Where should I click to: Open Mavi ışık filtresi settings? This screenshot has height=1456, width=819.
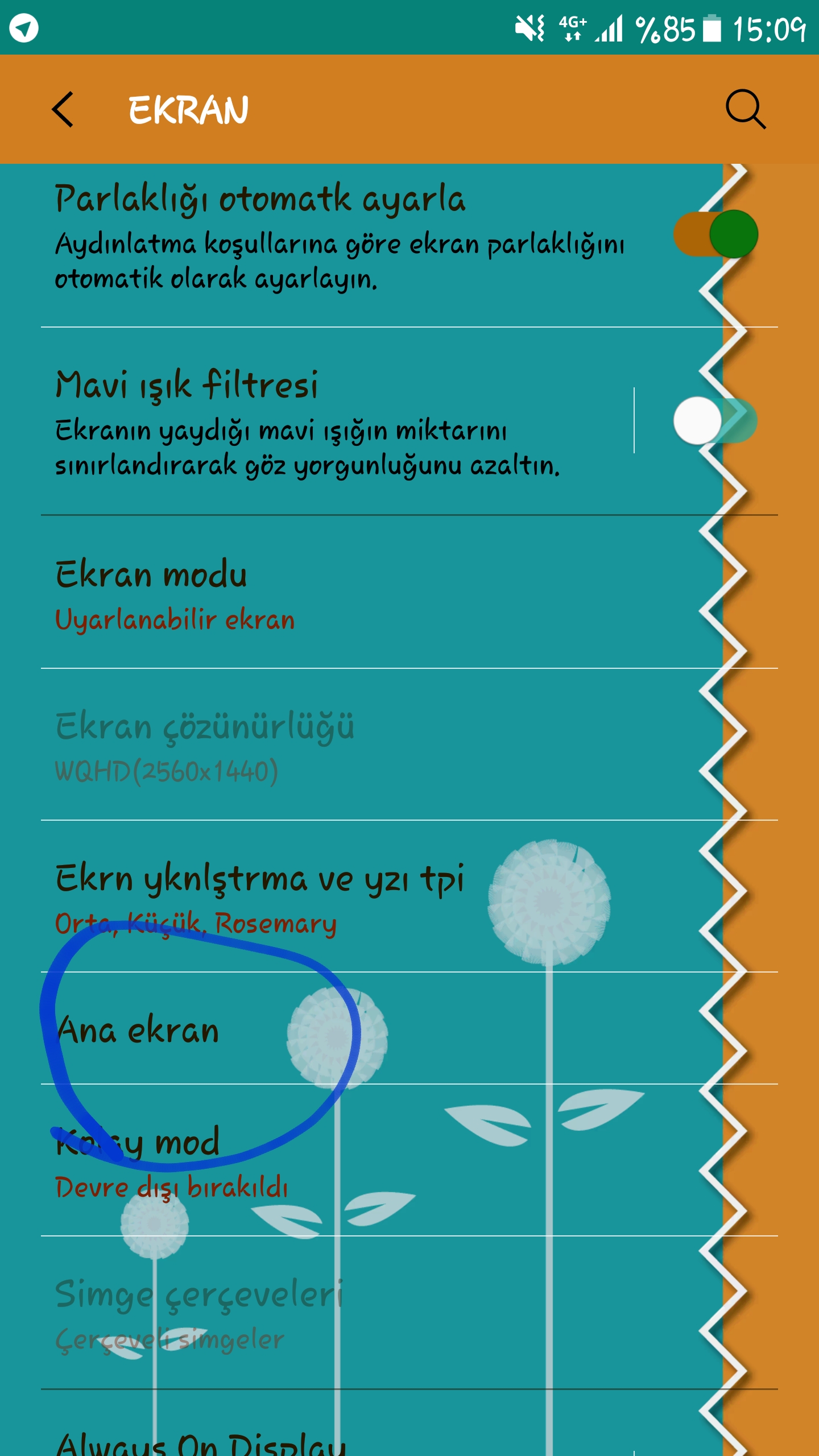point(307,421)
